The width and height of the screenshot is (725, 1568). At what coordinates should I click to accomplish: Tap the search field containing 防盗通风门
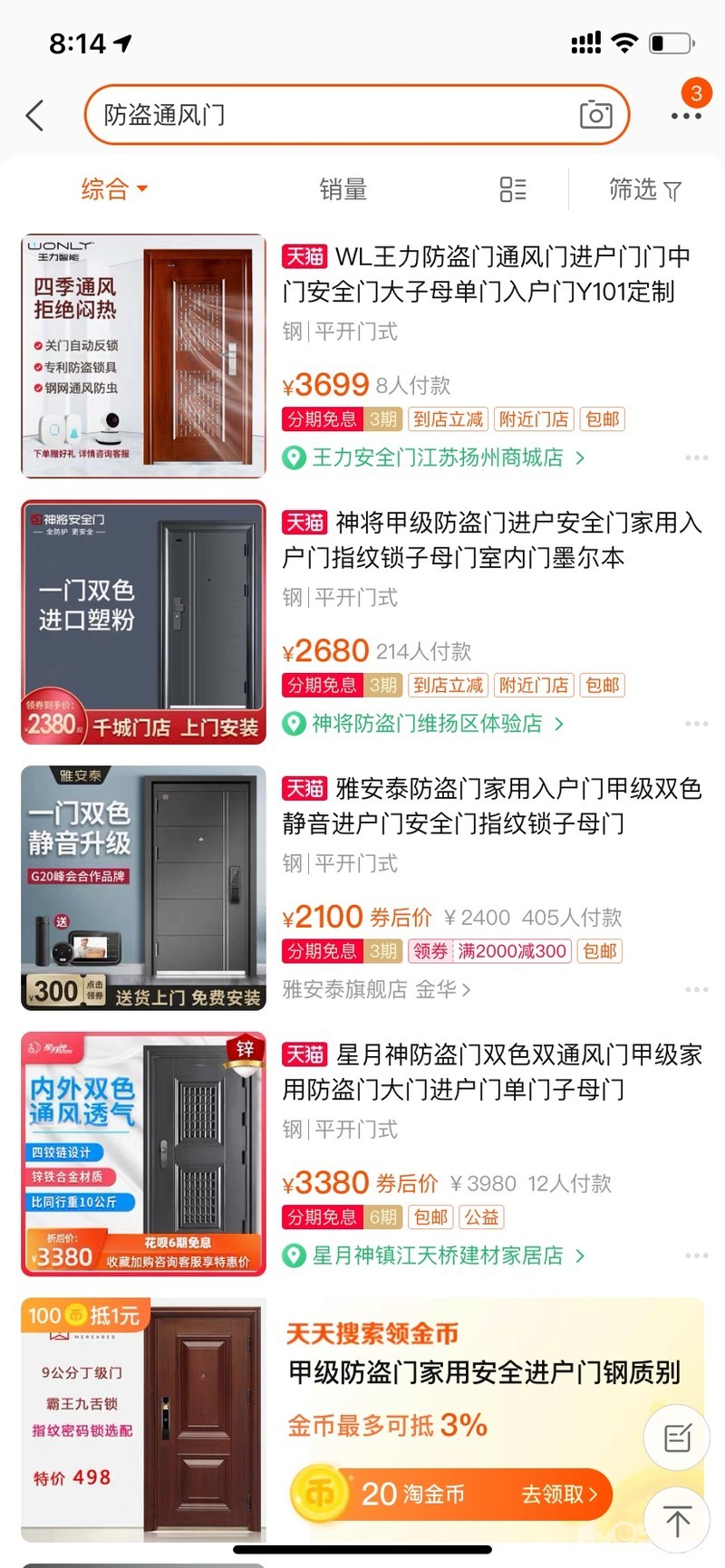coord(326,115)
